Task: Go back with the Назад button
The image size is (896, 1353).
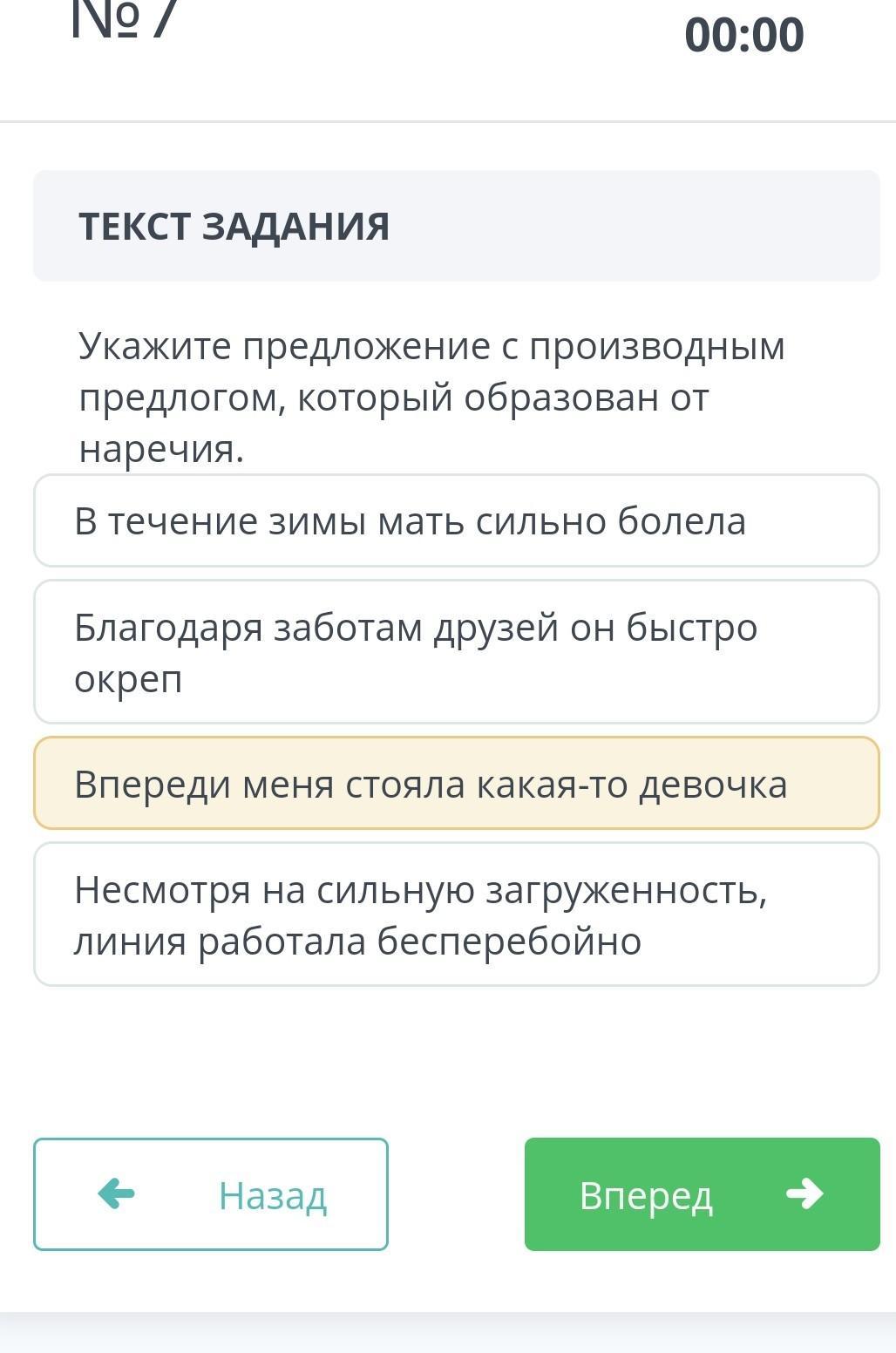Action: [211, 1193]
